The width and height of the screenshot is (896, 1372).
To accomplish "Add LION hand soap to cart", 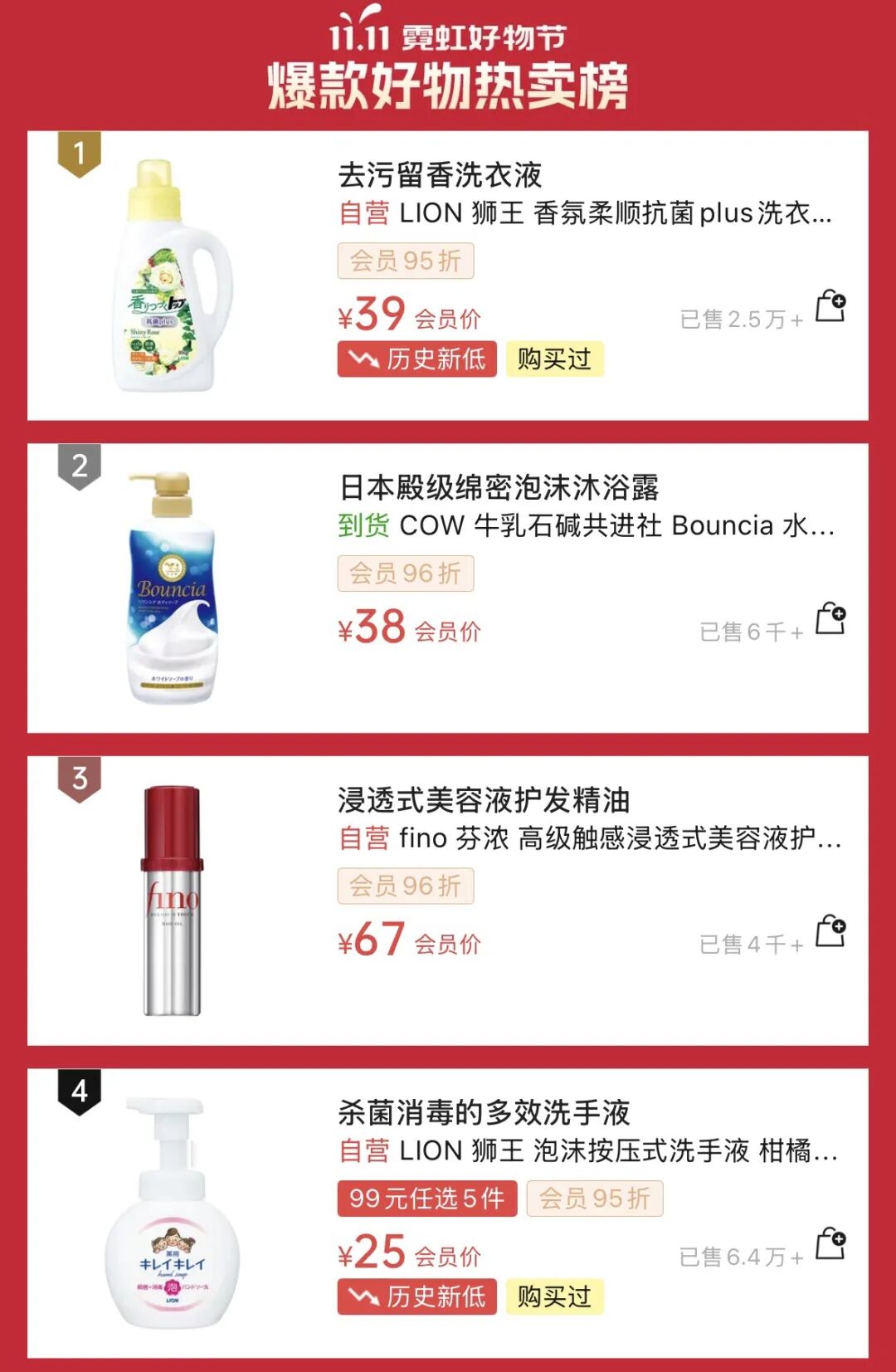I will point(830,1244).
